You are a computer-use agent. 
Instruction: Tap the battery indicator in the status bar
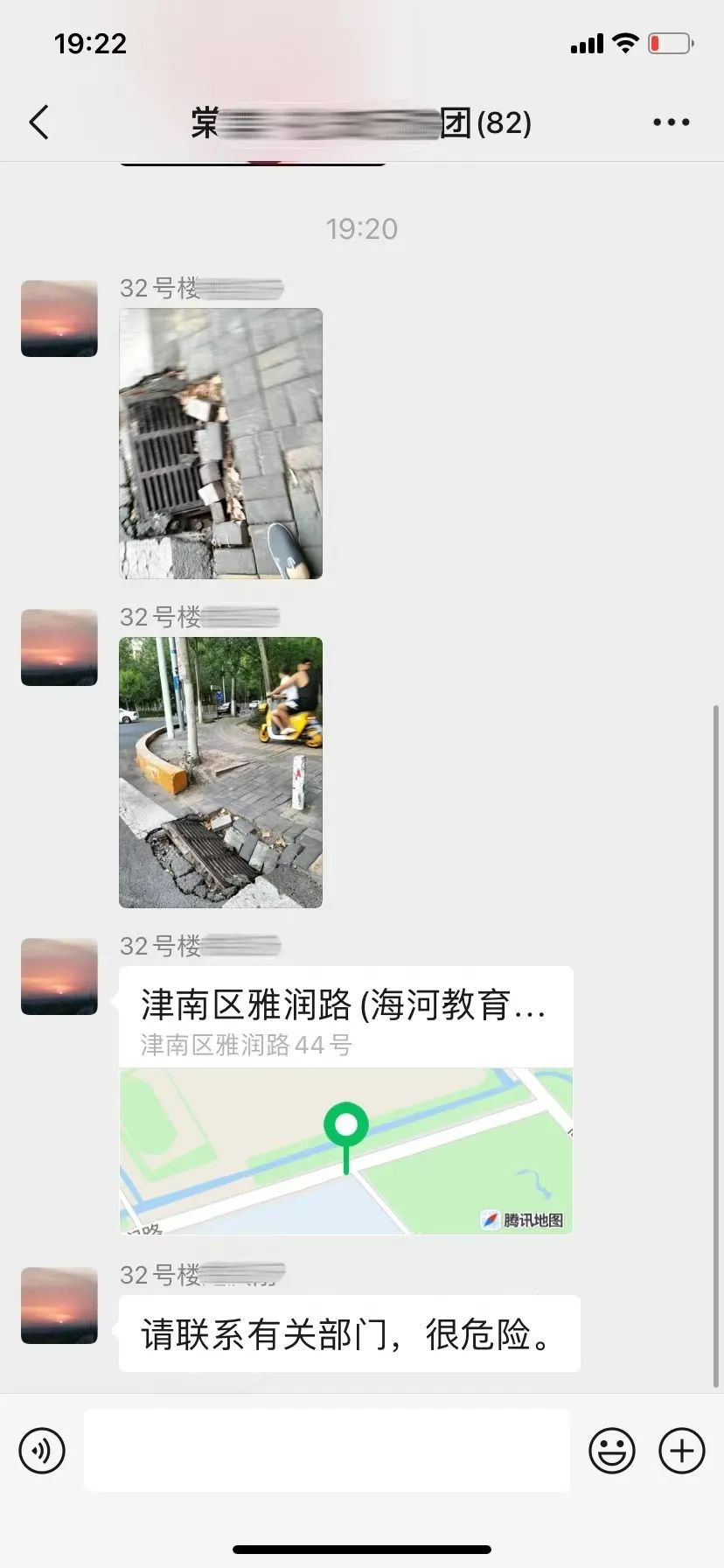coord(670,43)
